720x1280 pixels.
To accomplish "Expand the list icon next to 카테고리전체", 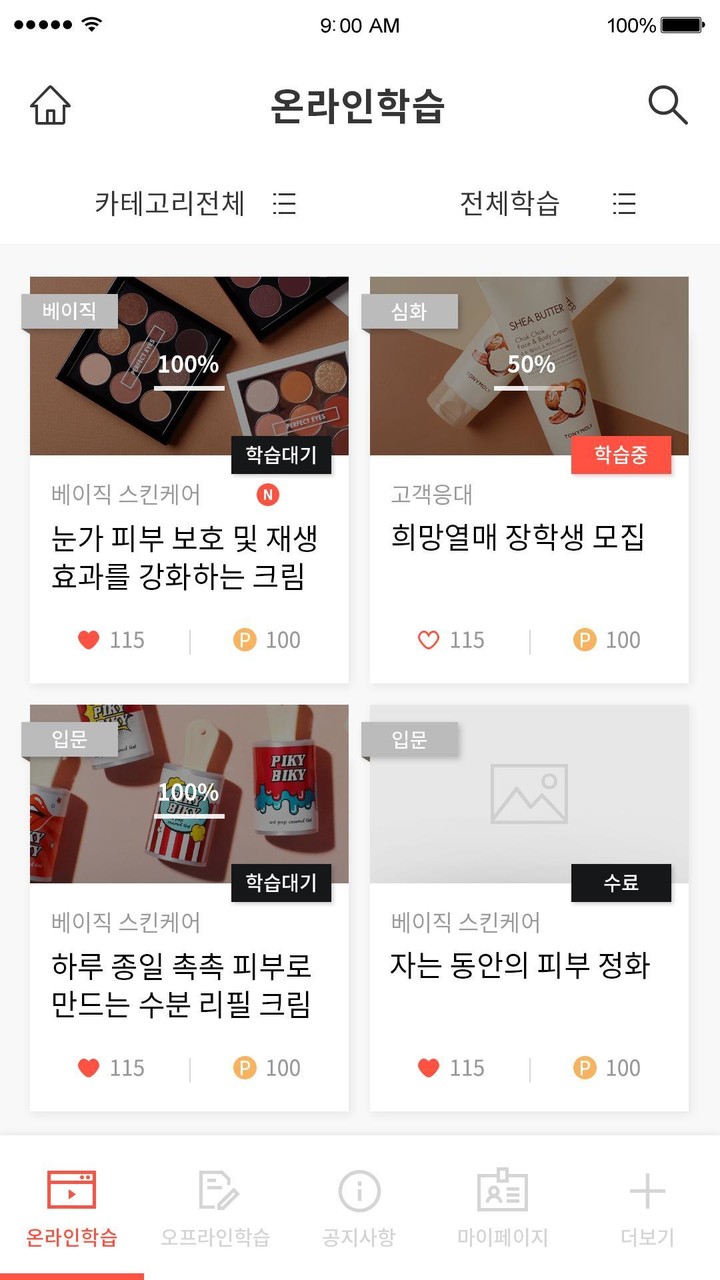I will (283, 204).
